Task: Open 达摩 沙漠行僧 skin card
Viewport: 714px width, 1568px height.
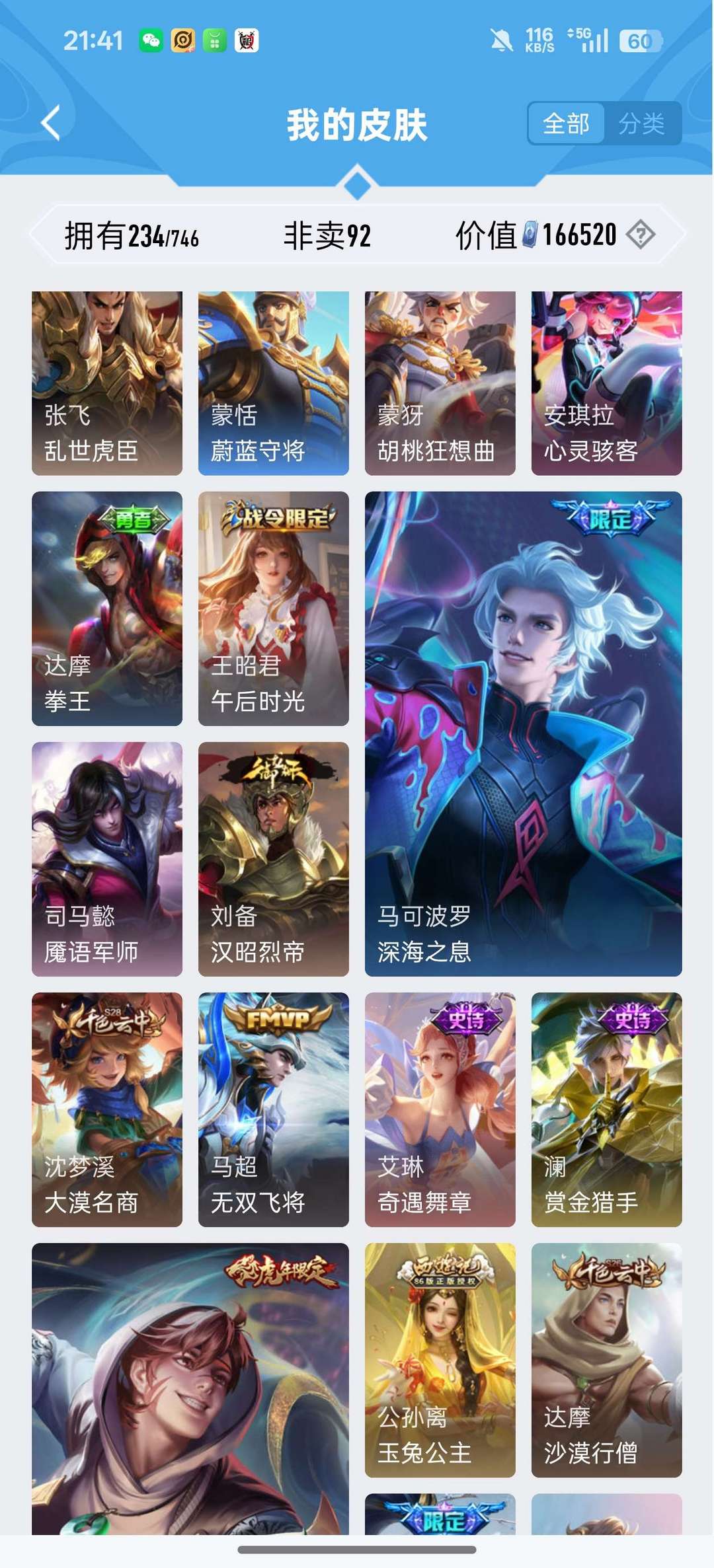Action: point(606,1361)
